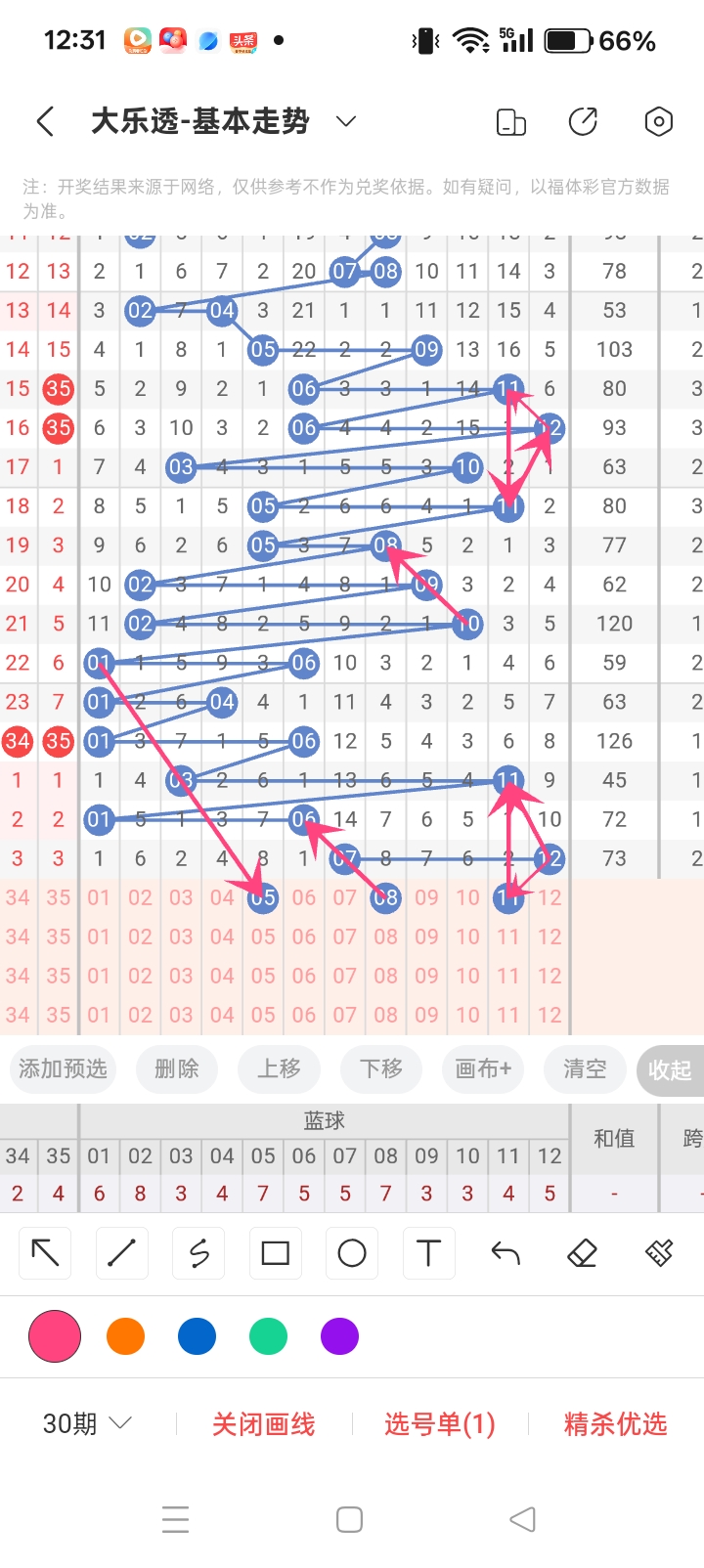Image resolution: width=704 pixels, height=1568 pixels.
Task: Select the eraser tool
Action: pos(581,1252)
